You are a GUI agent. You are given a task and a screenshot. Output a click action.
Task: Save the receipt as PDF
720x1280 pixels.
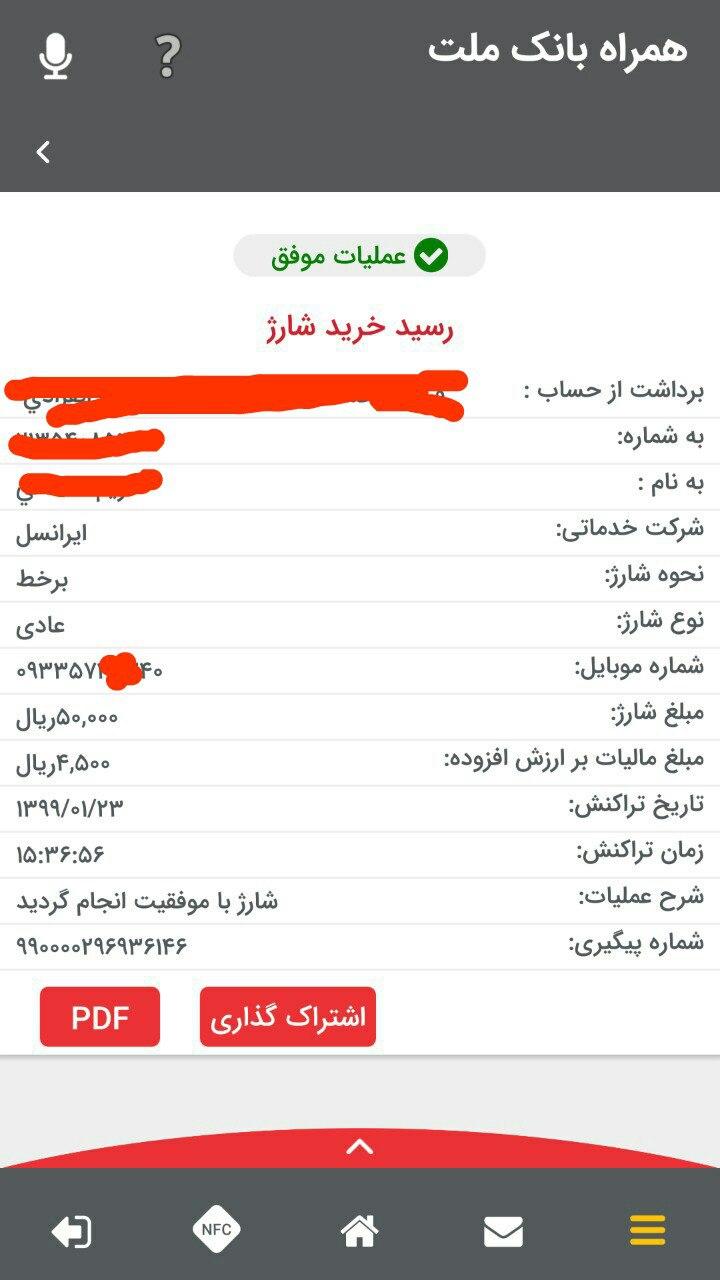point(100,1017)
